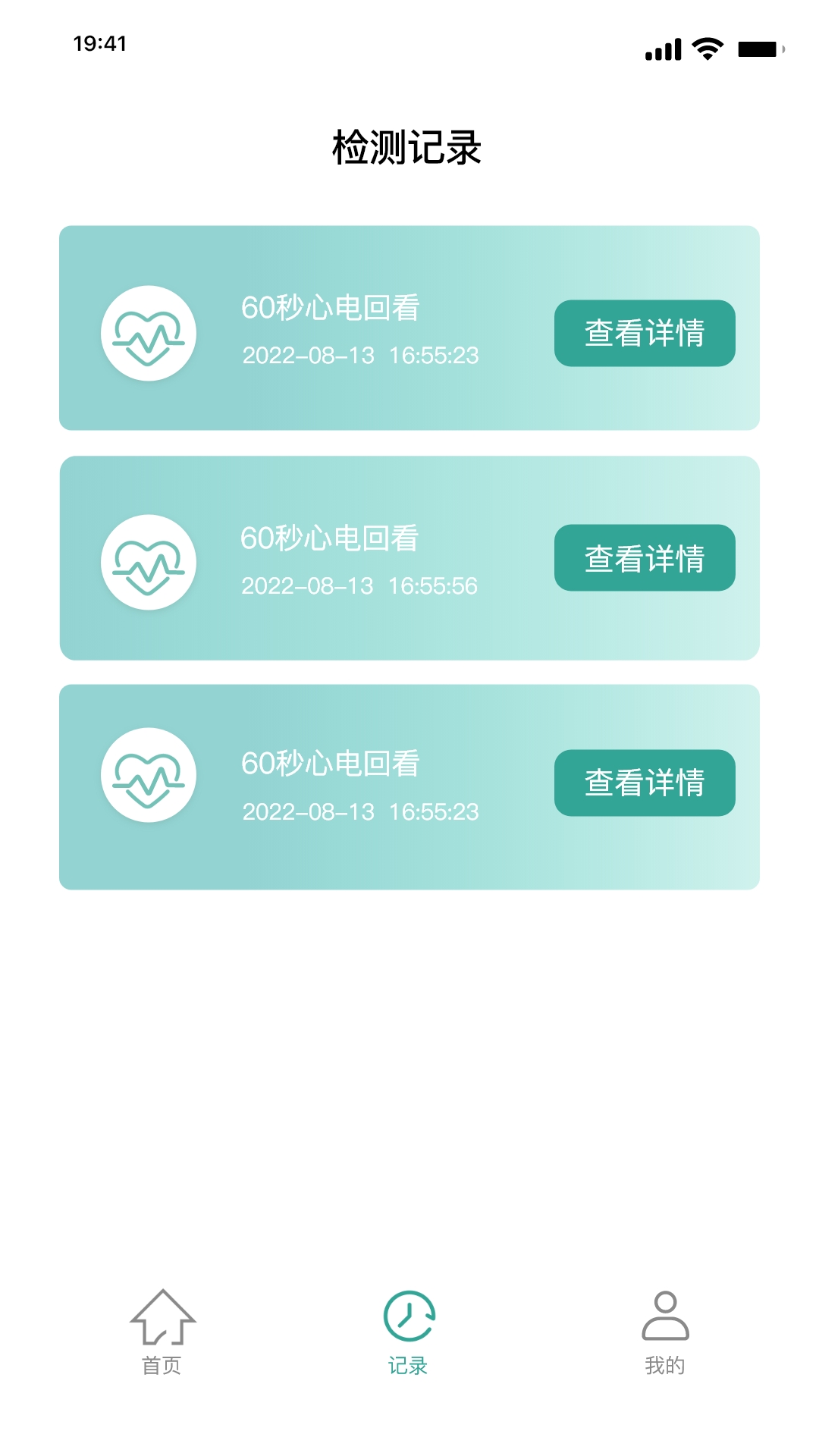Click the heart ECG icon on the third record
819x1456 pixels.
point(149,774)
